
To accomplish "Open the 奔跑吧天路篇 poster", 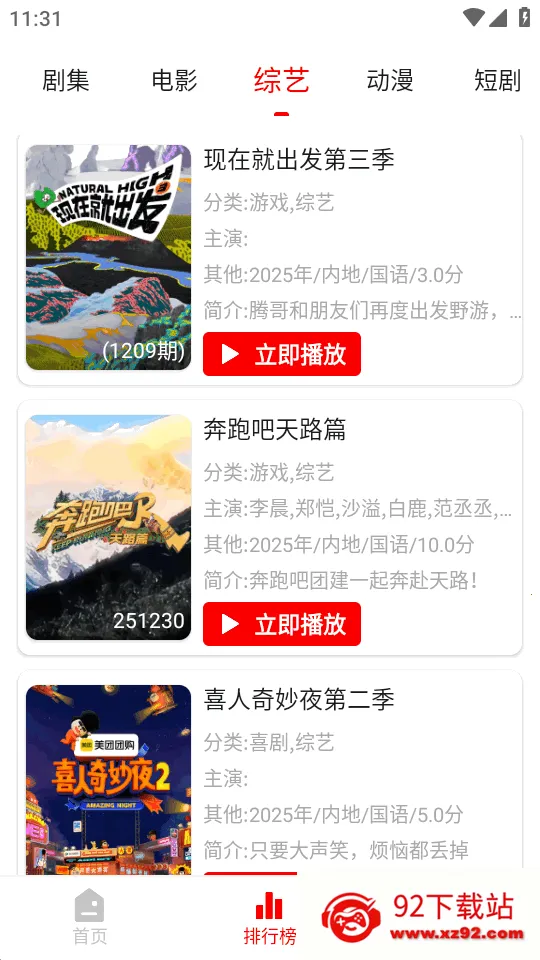I will coord(108,527).
